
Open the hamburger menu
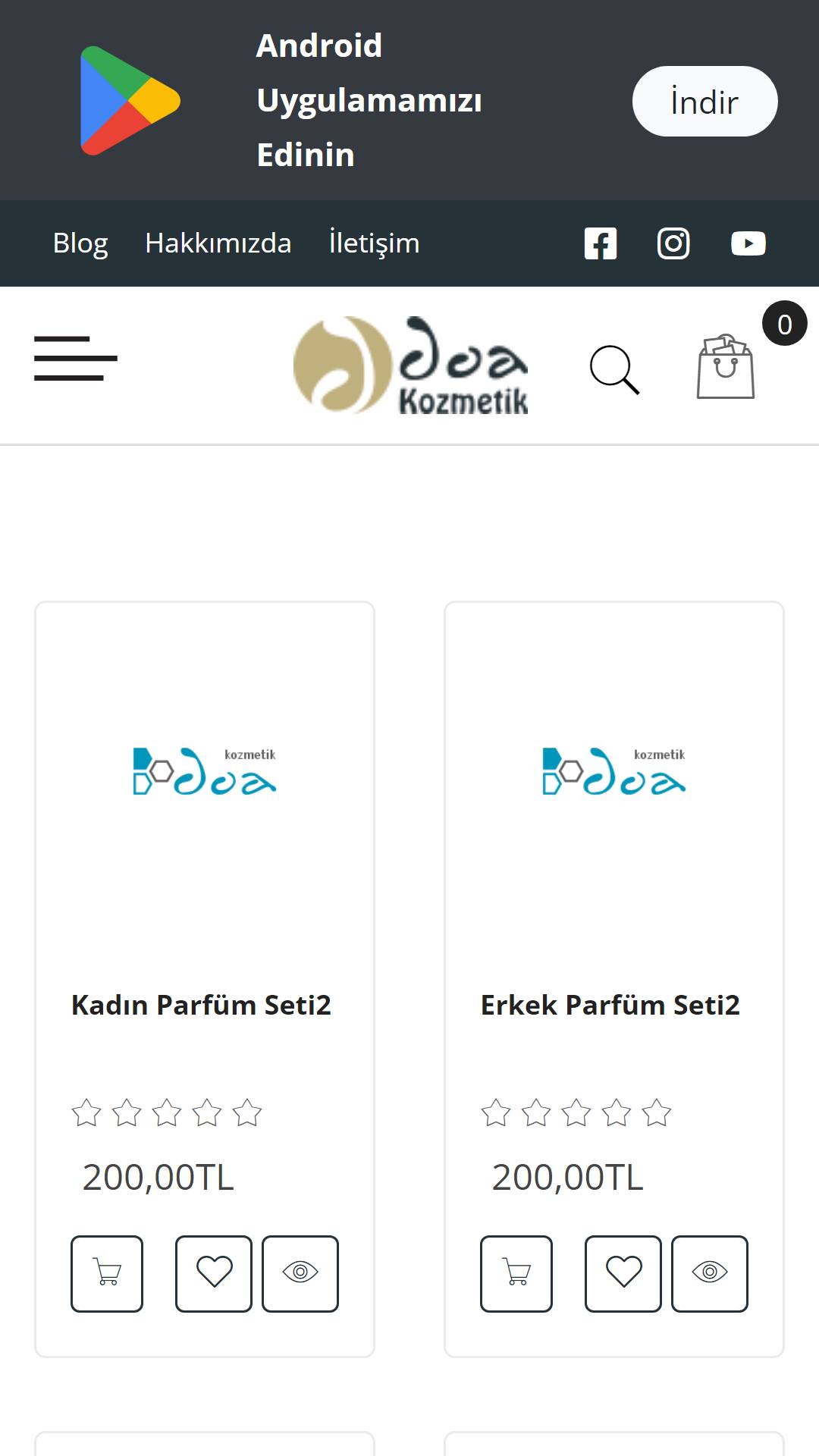click(x=76, y=358)
